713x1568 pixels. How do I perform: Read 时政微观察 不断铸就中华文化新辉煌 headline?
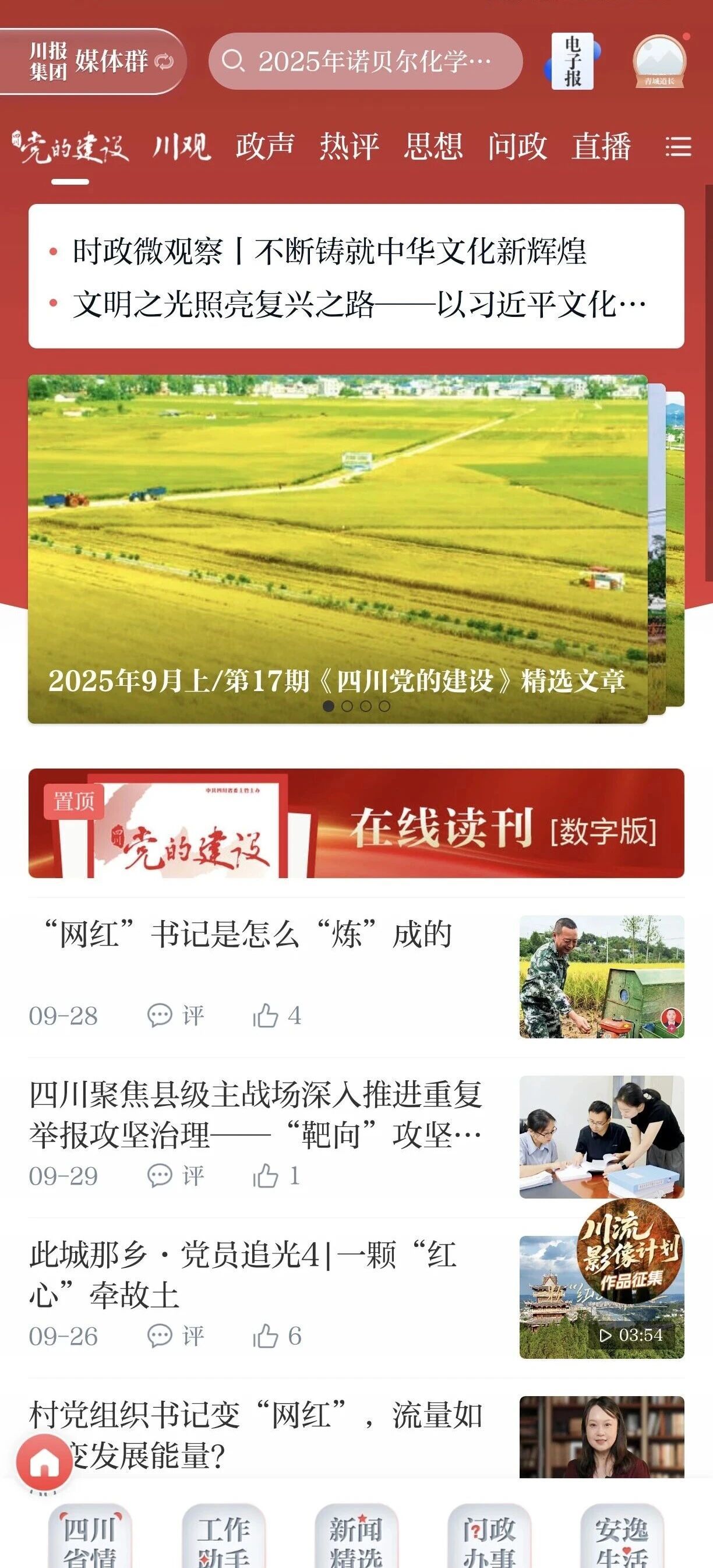pyautogui.click(x=329, y=251)
